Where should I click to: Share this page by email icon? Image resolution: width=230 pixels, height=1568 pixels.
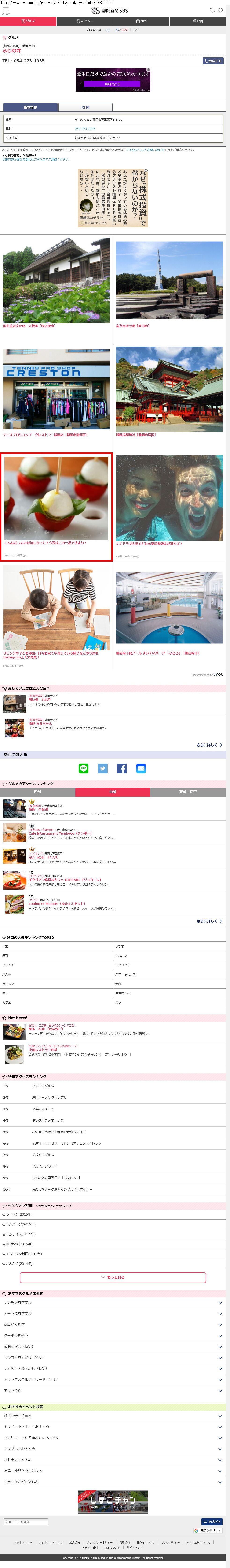[141, 769]
